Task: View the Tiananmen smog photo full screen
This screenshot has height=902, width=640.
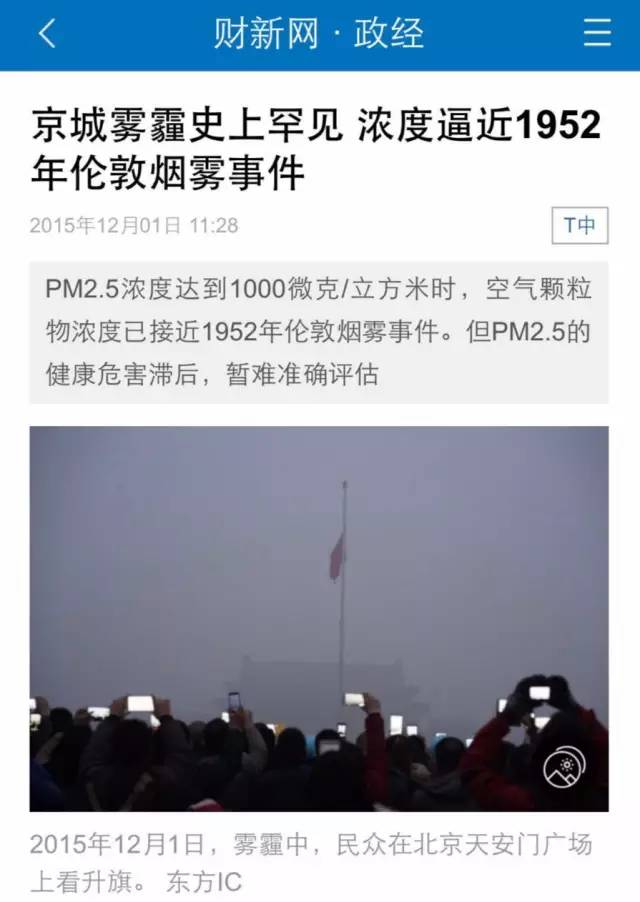Action: pyautogui.click(x=318, y=600)
